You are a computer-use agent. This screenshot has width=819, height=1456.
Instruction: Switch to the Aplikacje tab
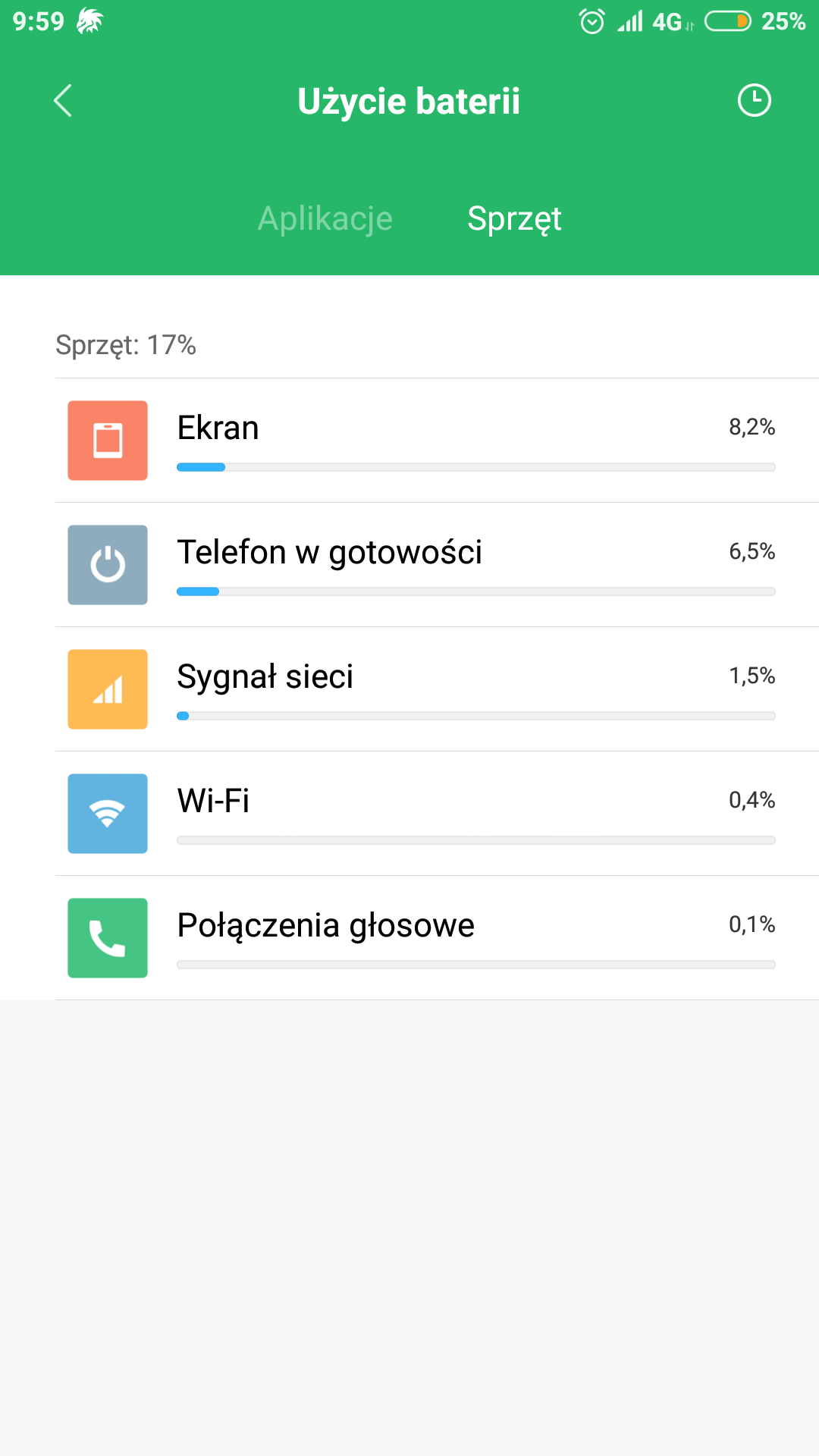325,219
